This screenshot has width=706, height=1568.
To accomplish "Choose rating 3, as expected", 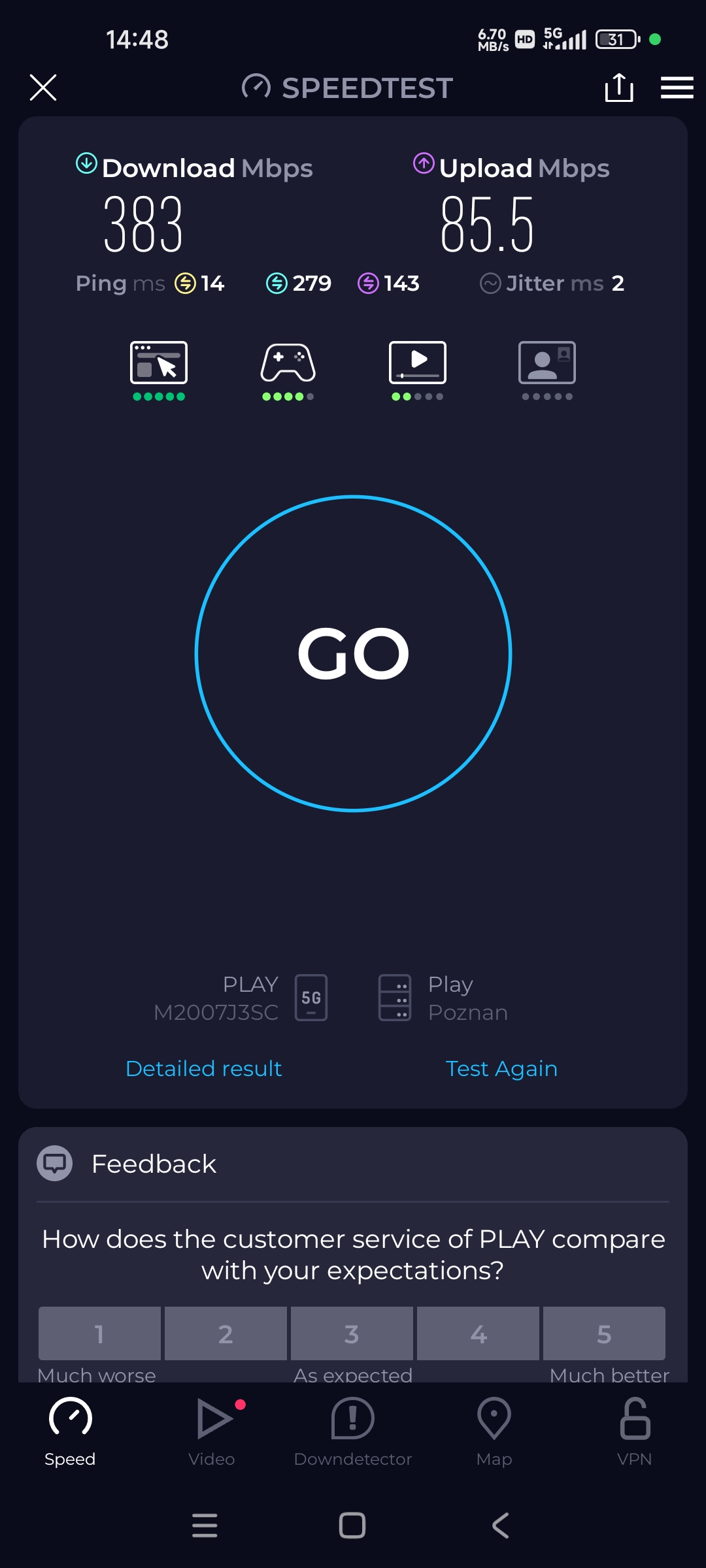I will pyautogui.click(x=352, y=1333).
